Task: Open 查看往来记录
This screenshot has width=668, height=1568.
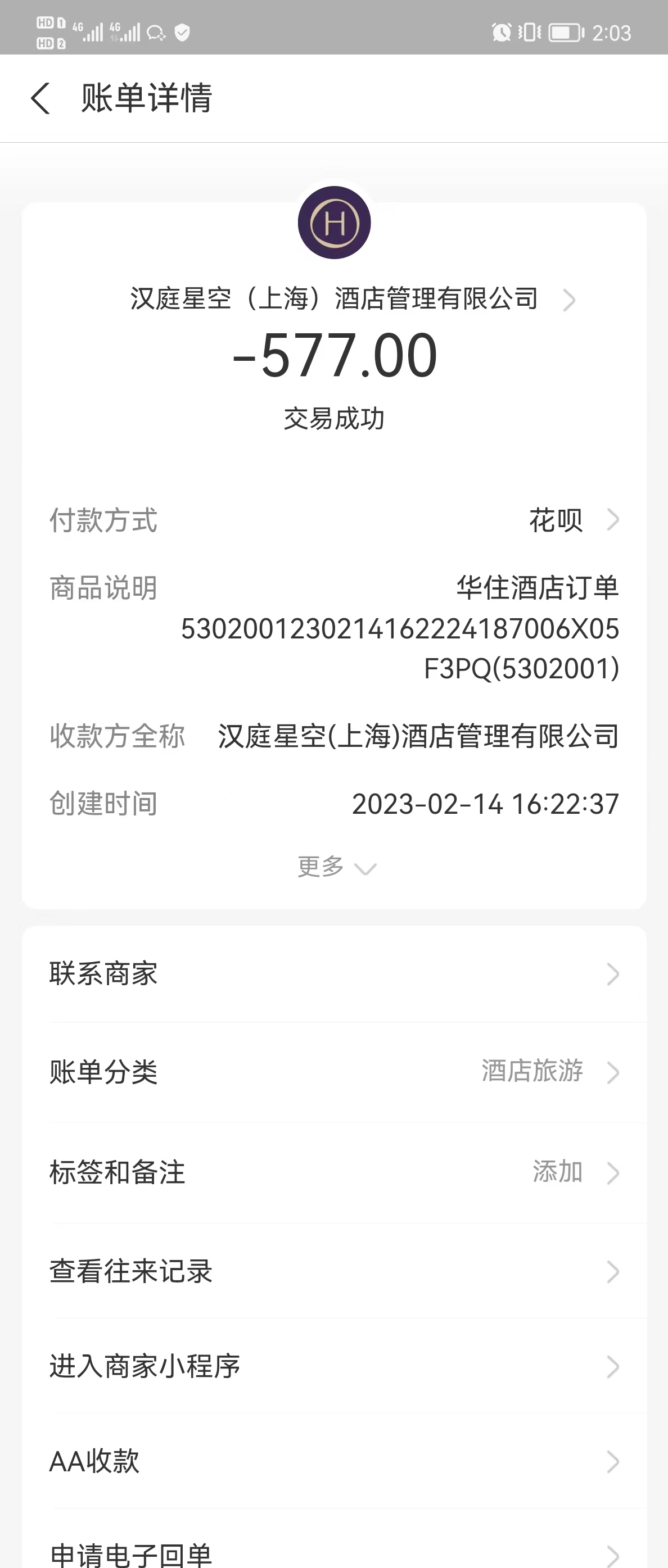Action: 333,1272
